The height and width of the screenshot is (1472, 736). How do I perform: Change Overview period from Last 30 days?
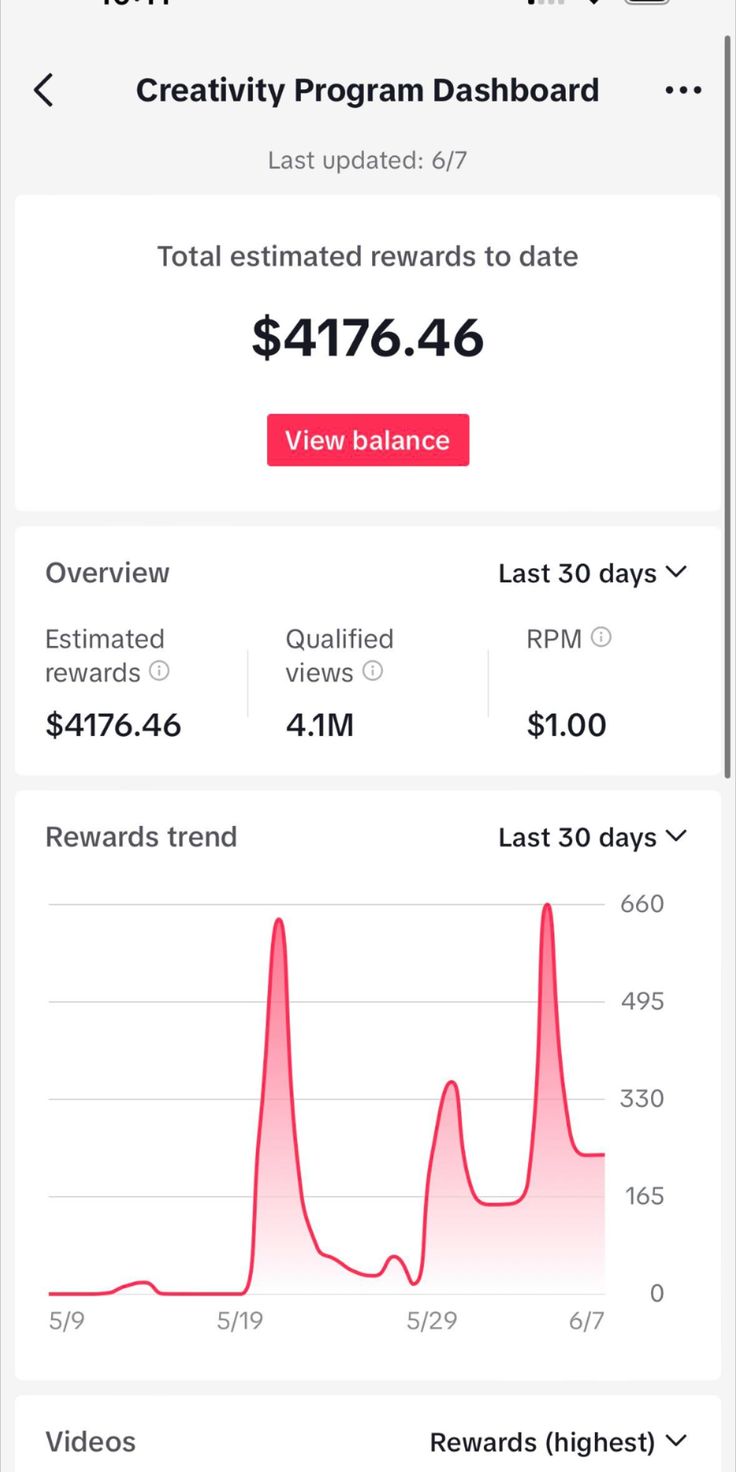592,573
